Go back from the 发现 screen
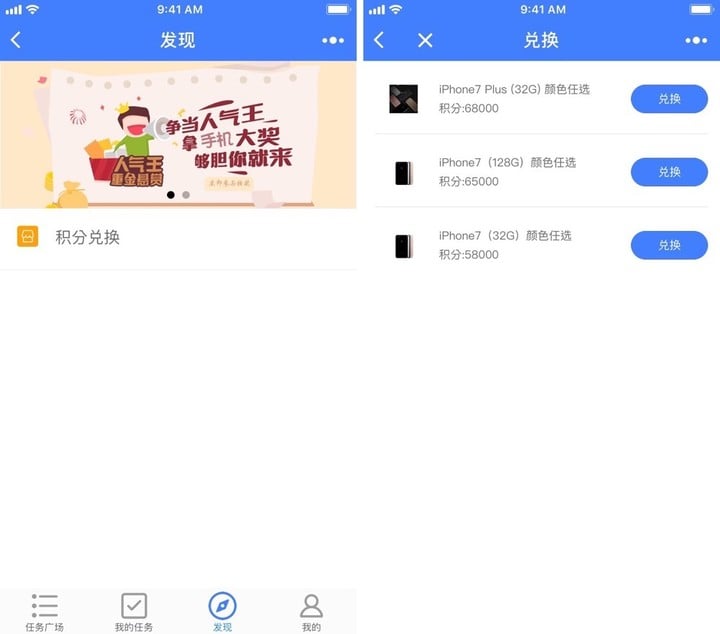This screenshot has height=634, width=720. (x=16, y=40)
